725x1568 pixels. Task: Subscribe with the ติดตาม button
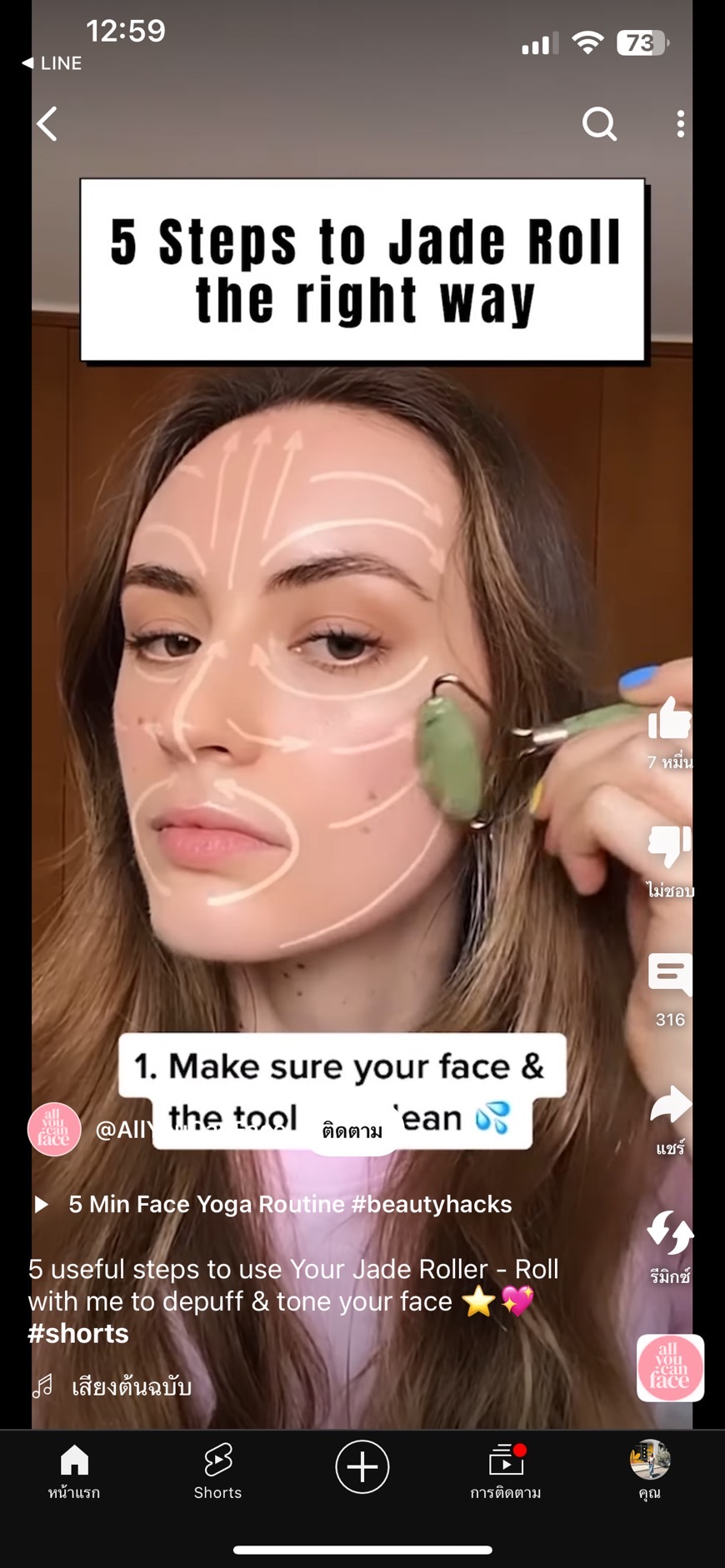pyautogui.click(x=352, y=1131)
